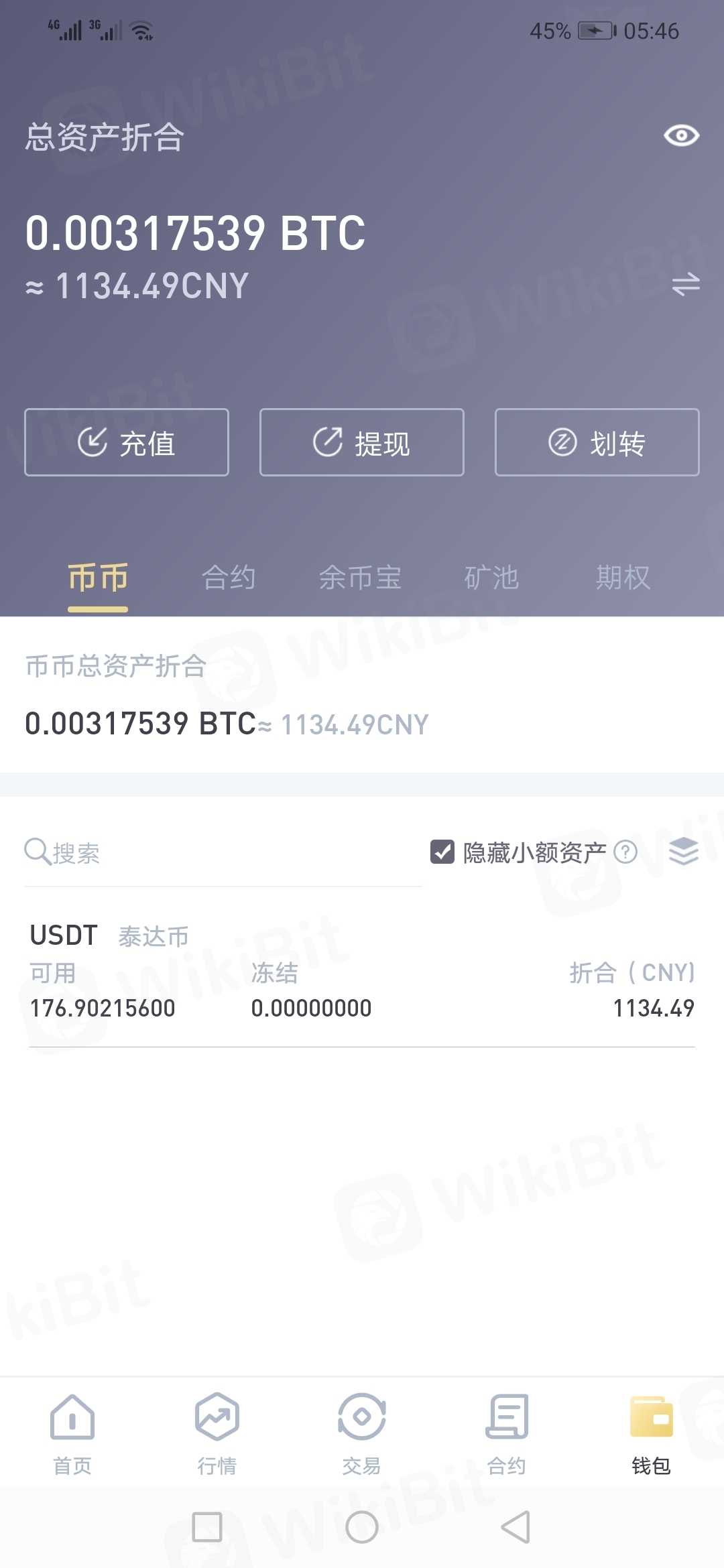Select the 划转 transfer button
724x1568 pixels.
(x=597, y=442)
